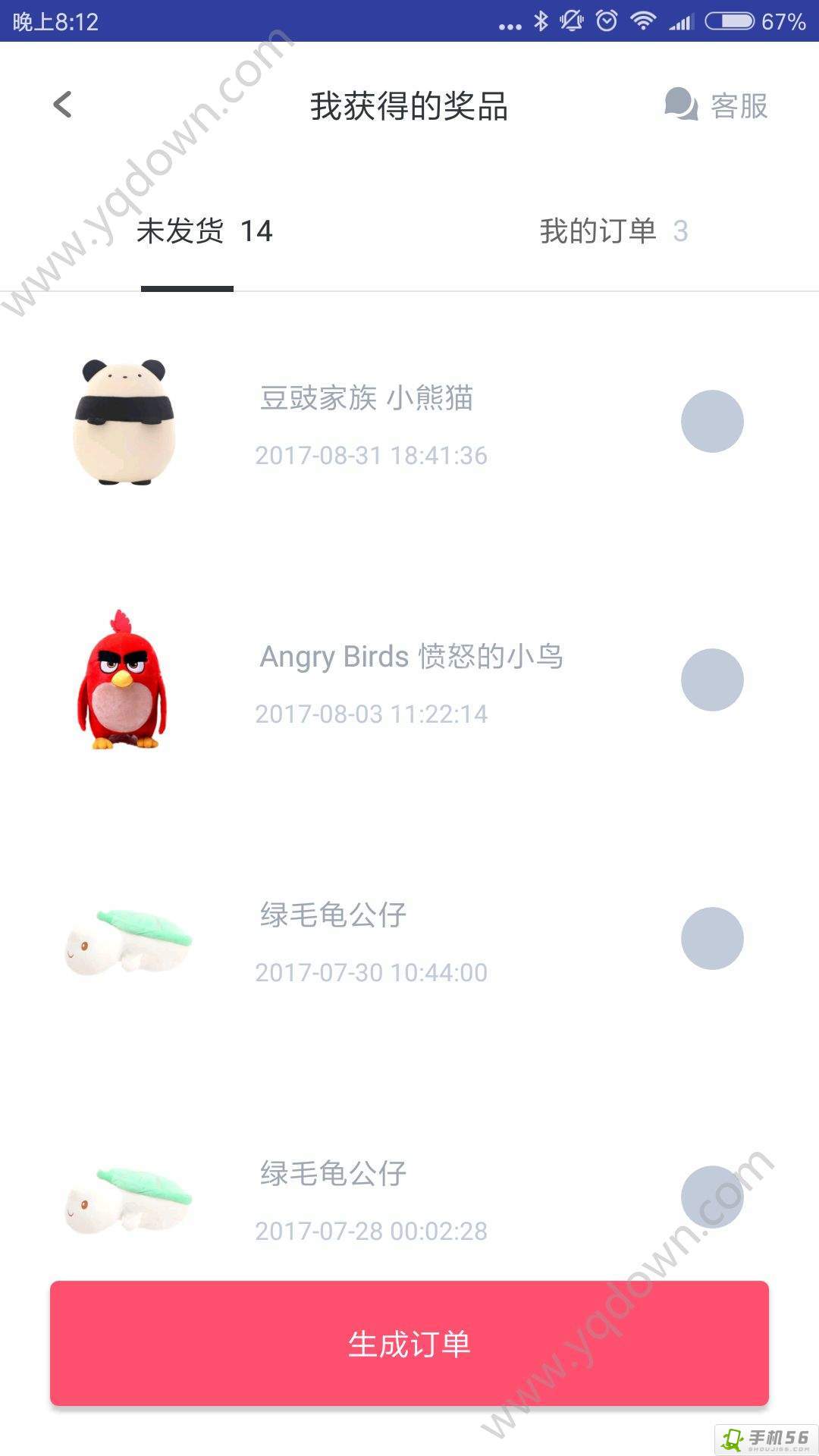Viewport: 819px width, 1456px height.
Task: Select the 豆豉家族 小熊猫 prize checkbox
Action: click(712, 422)
